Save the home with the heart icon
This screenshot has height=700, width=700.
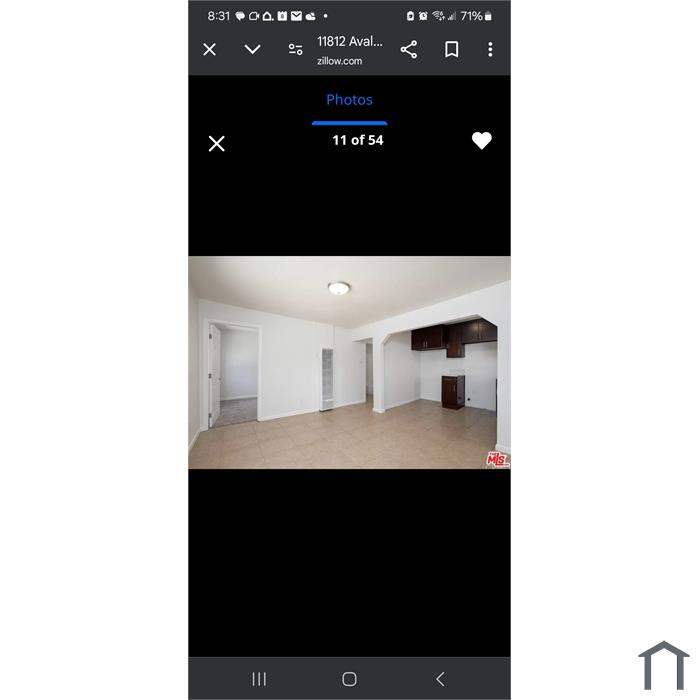[482, 141]
